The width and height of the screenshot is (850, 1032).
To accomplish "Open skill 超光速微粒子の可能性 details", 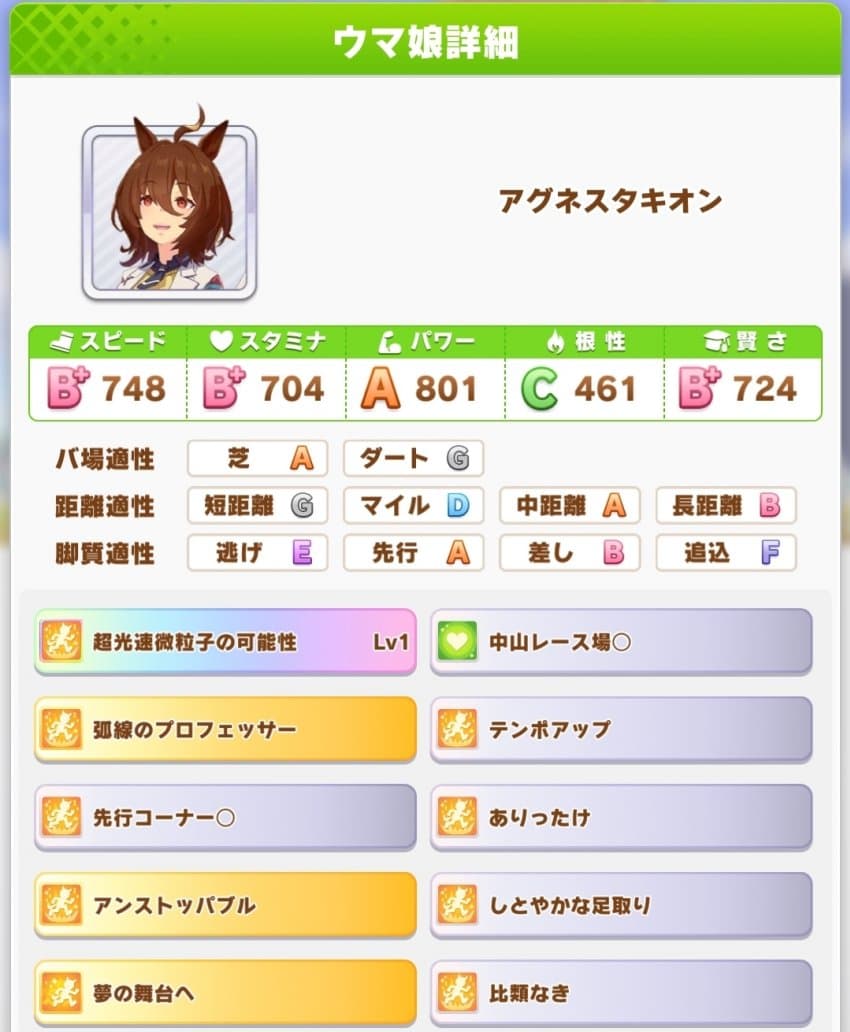I will pos(225,641).
